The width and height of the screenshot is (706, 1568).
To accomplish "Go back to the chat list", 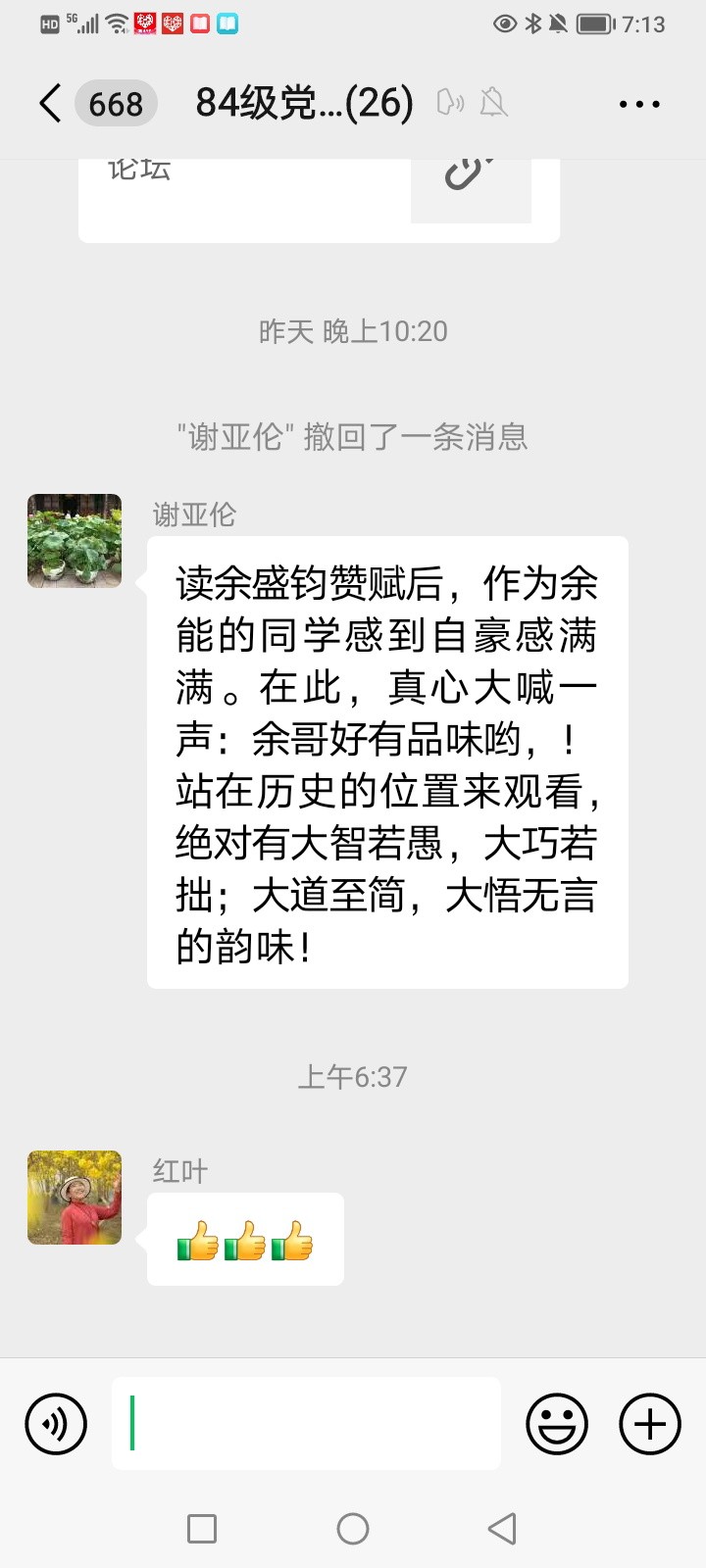I will [x=51, y=103].
